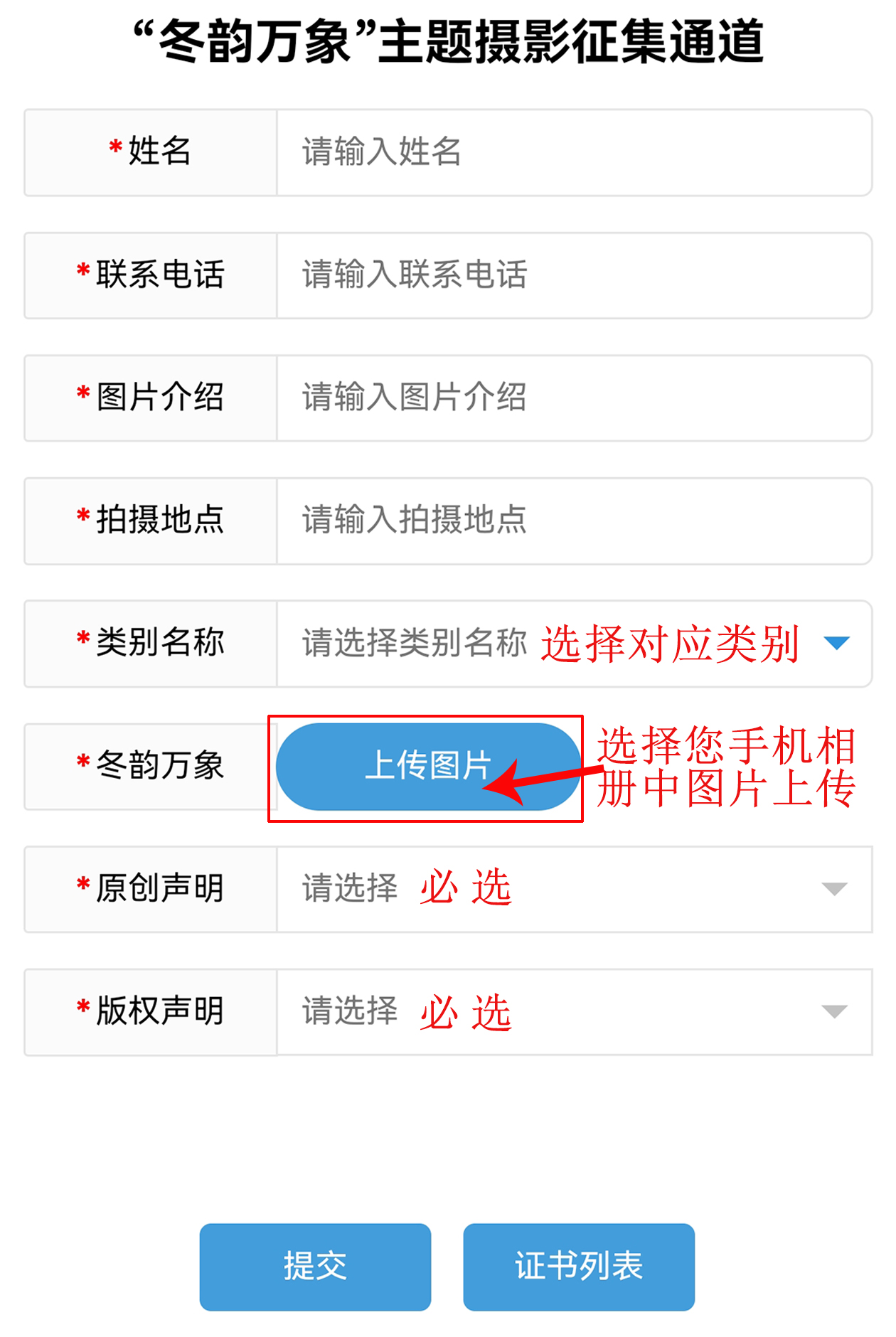
Task: Focus the 图片介绍 description field
Action: 573,398
